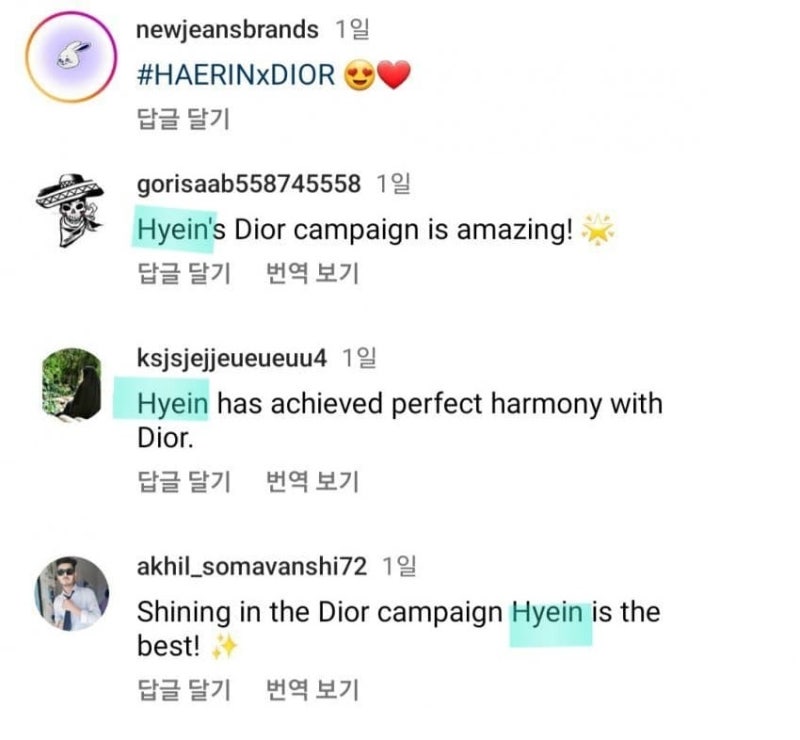Translate ksjsjejjeueueuu4's comment
This screenshot has height=740, width=800.
(311, 482)
